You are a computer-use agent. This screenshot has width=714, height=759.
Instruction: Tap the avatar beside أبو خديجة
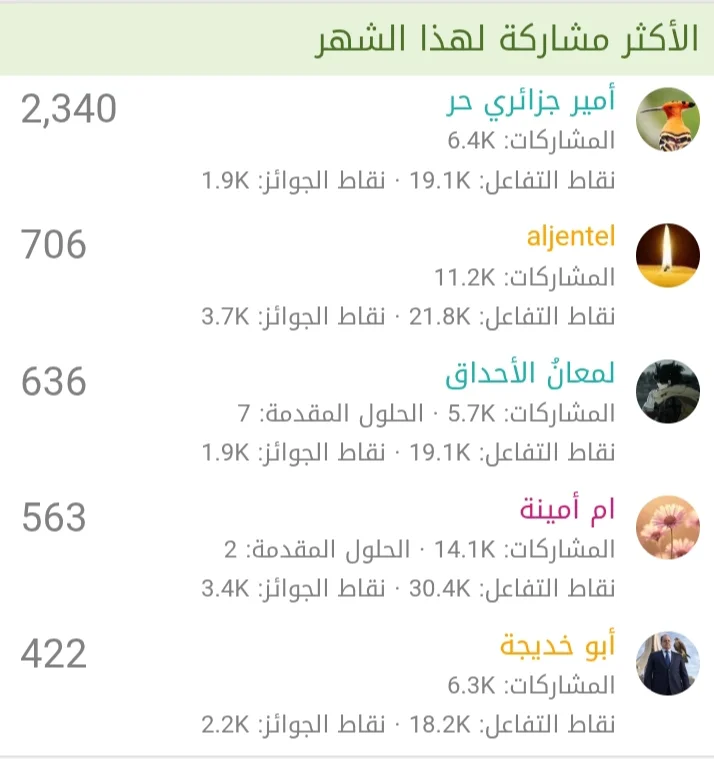pos(667,663)
